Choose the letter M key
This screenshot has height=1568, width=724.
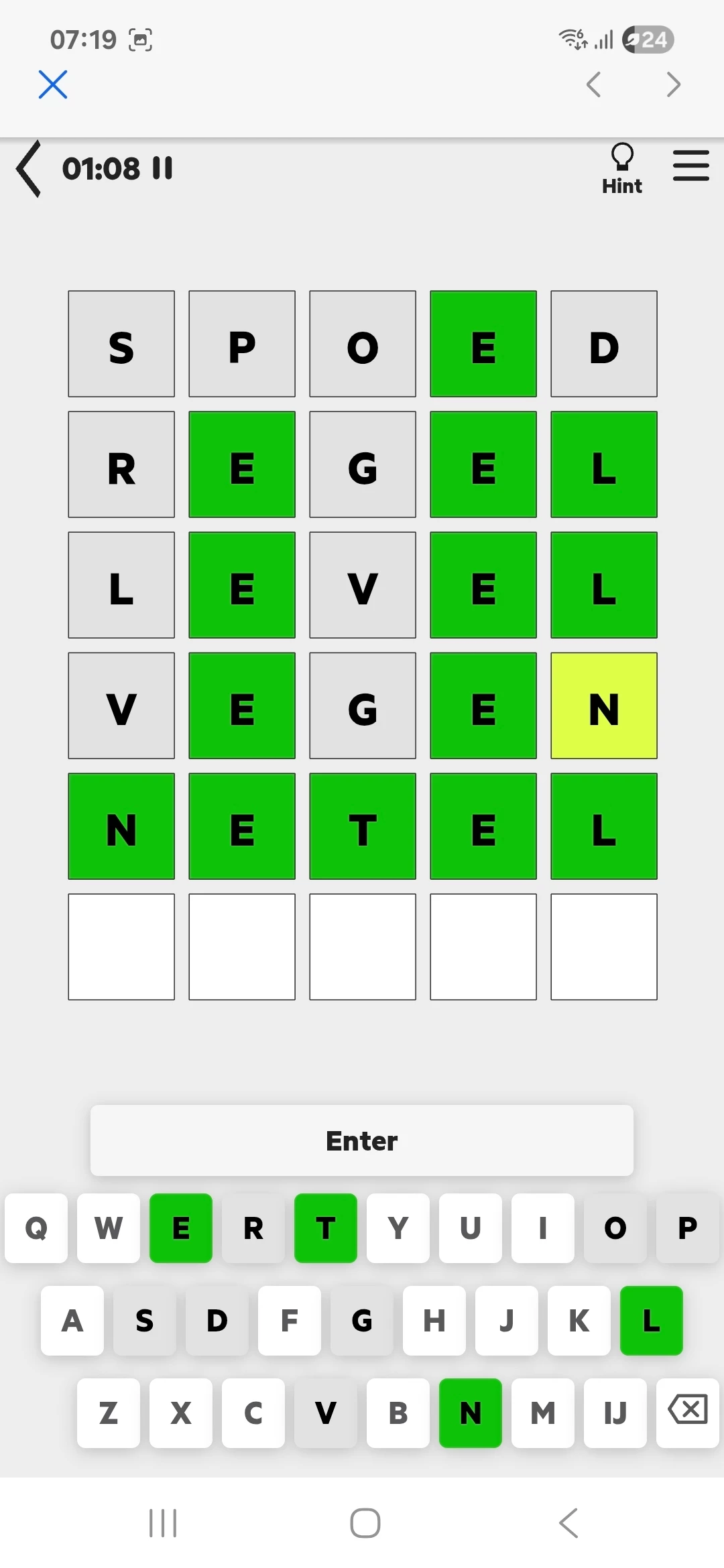[543, 1413]
